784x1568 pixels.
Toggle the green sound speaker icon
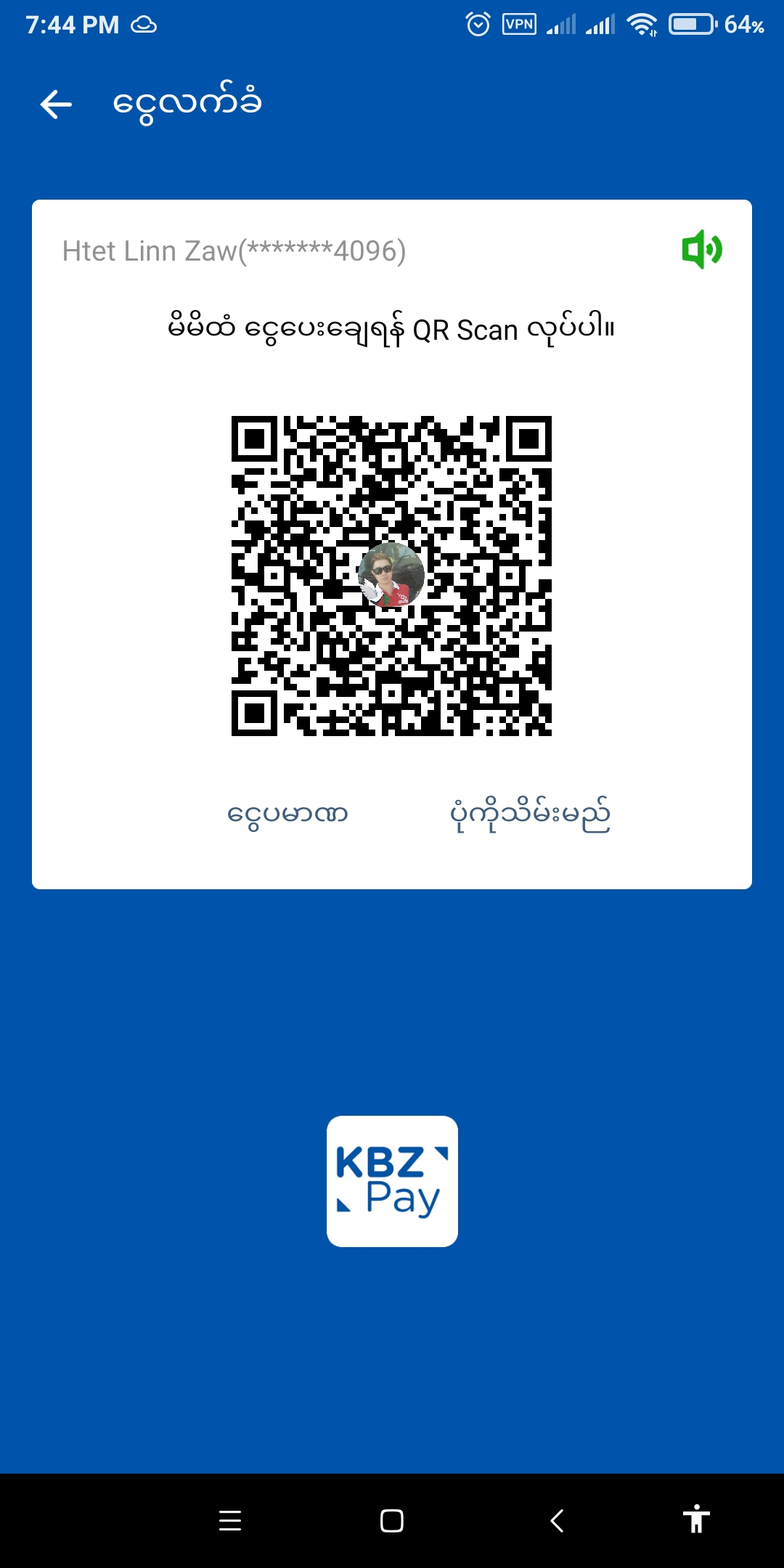[x=701, y=250]
